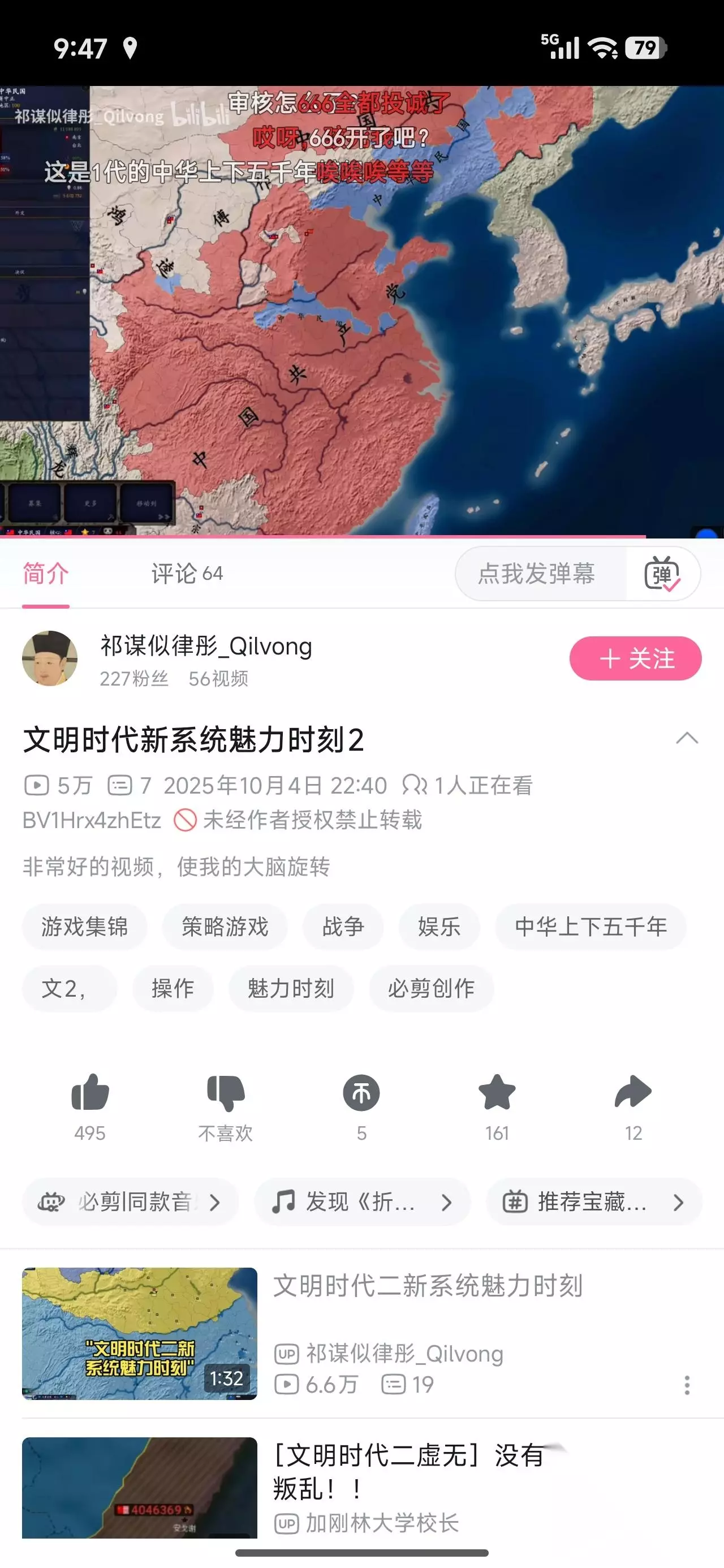Switch to the 评论 64 tab
This screenshot has height=1568, width=724.
187,574
